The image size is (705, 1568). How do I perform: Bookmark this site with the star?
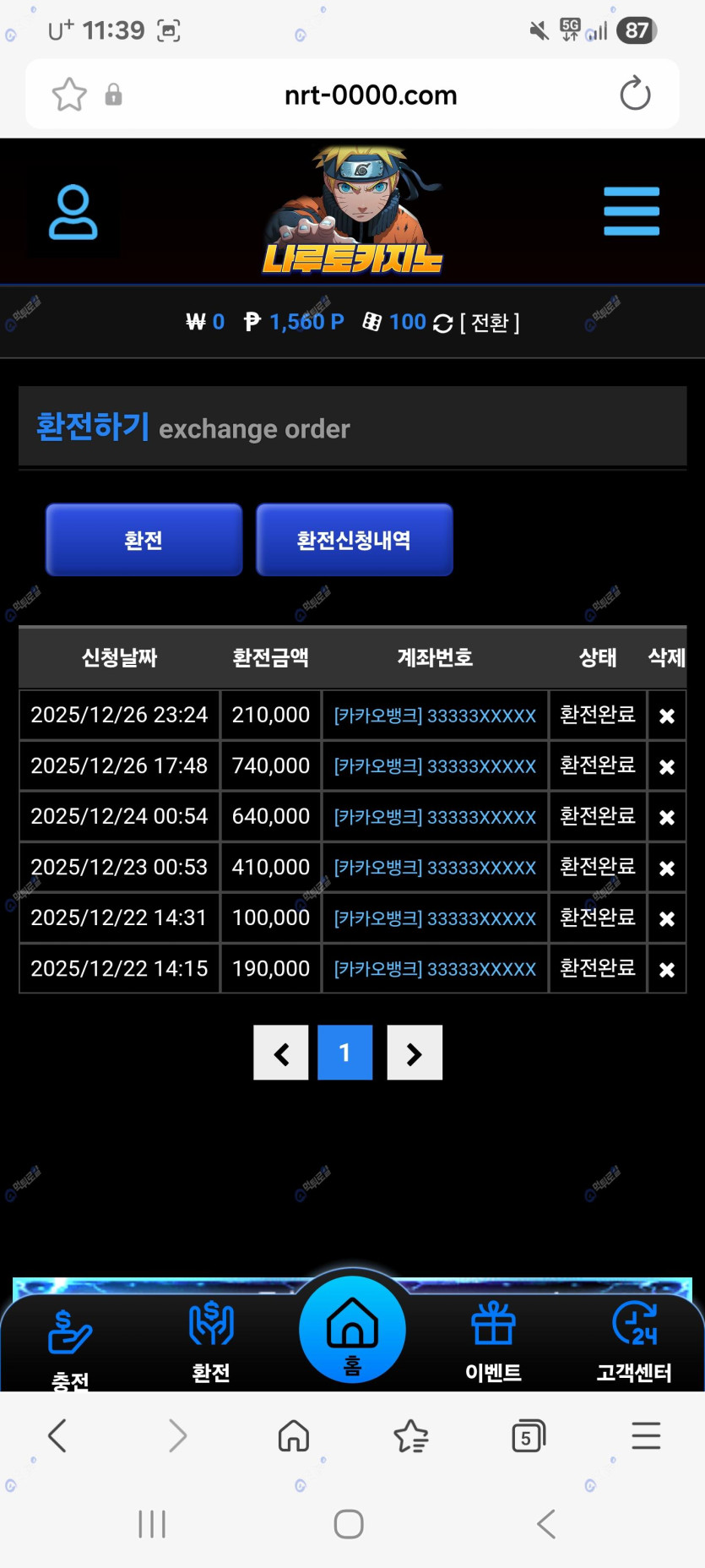[69, 95]
